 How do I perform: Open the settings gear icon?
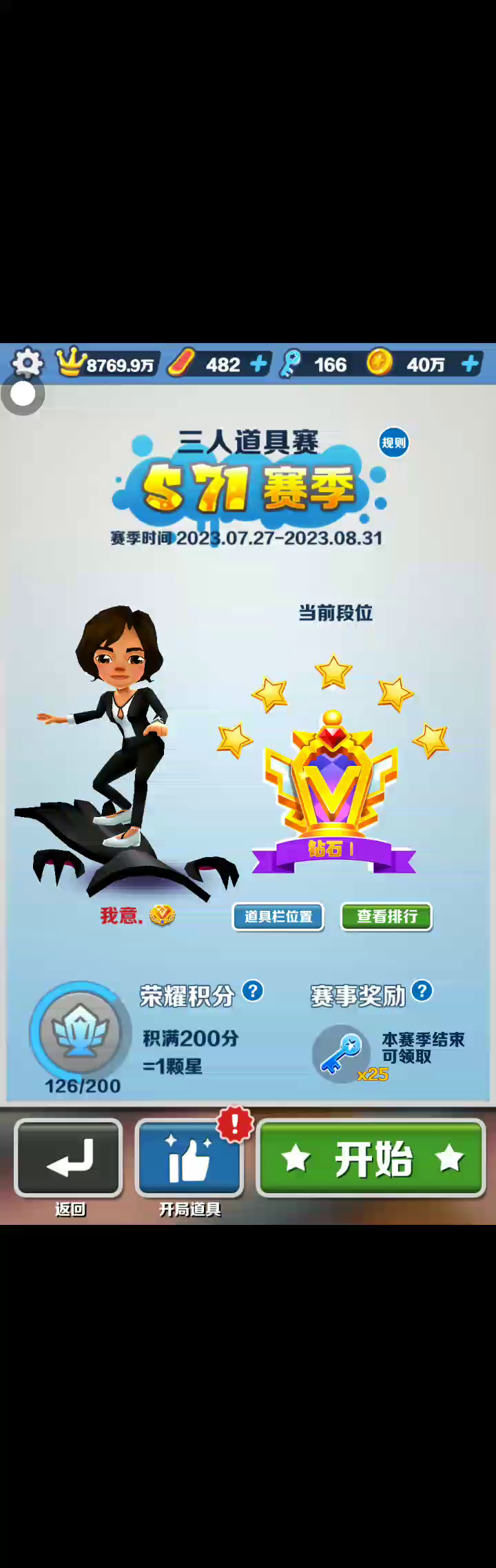[27, 362]
